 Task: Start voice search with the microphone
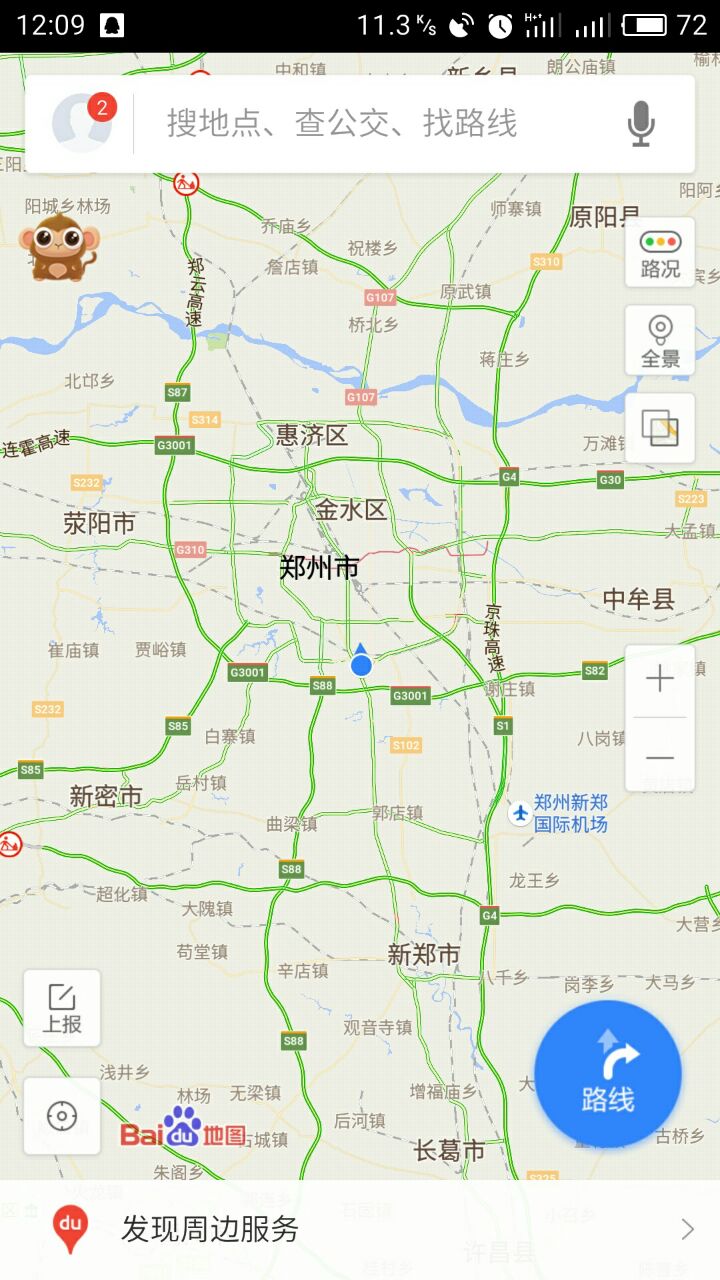point(641,124)
